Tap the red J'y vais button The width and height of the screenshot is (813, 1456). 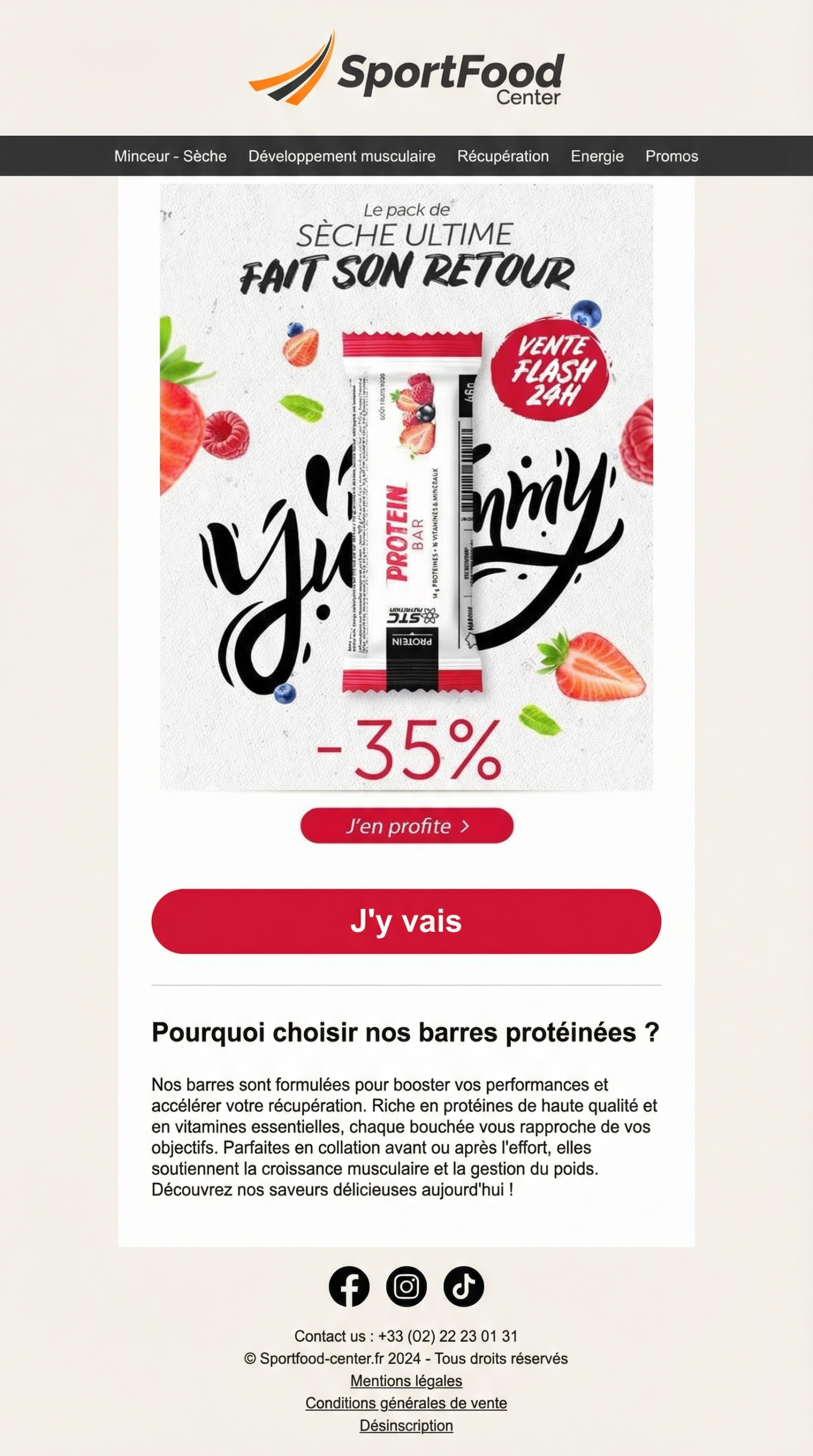tap(406, 921)
